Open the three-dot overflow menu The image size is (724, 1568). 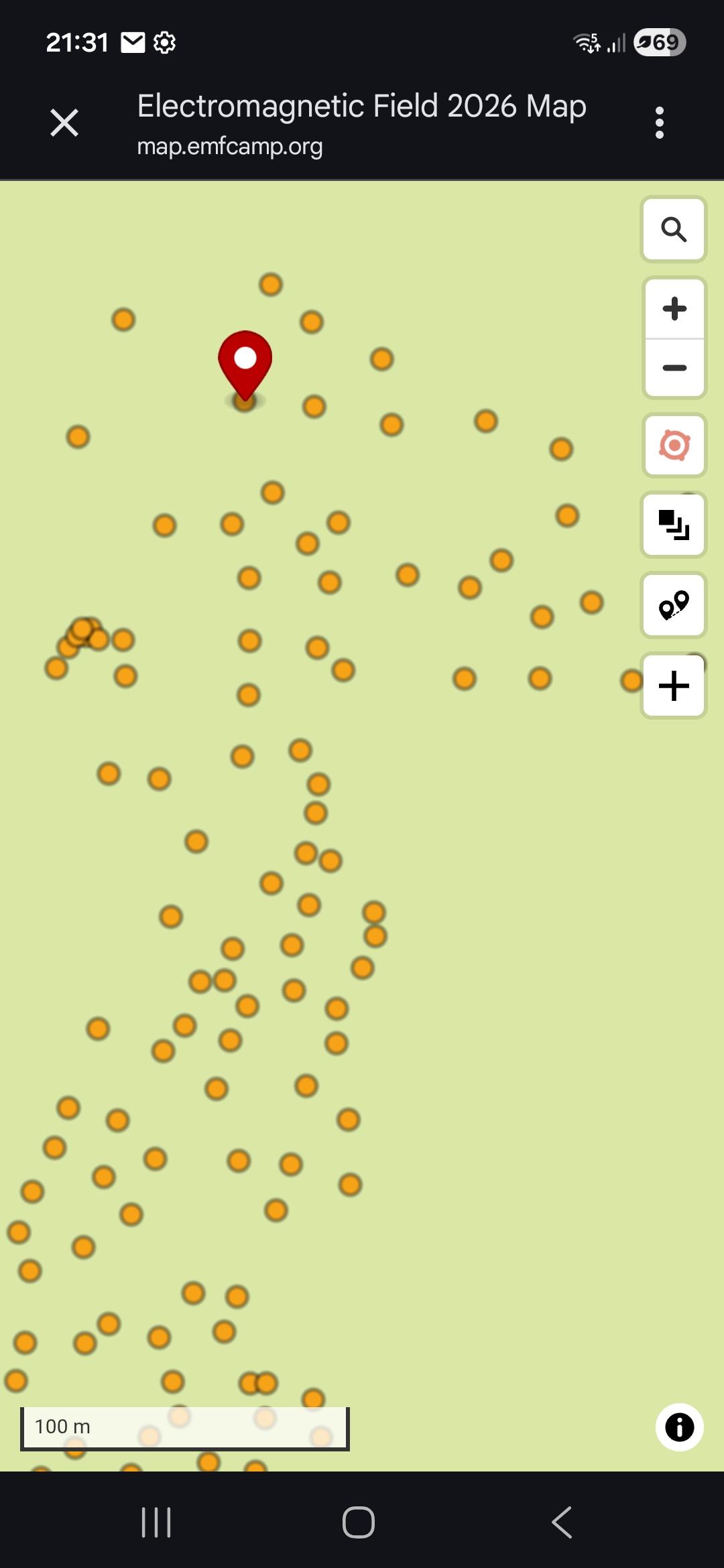click(660, 123)
